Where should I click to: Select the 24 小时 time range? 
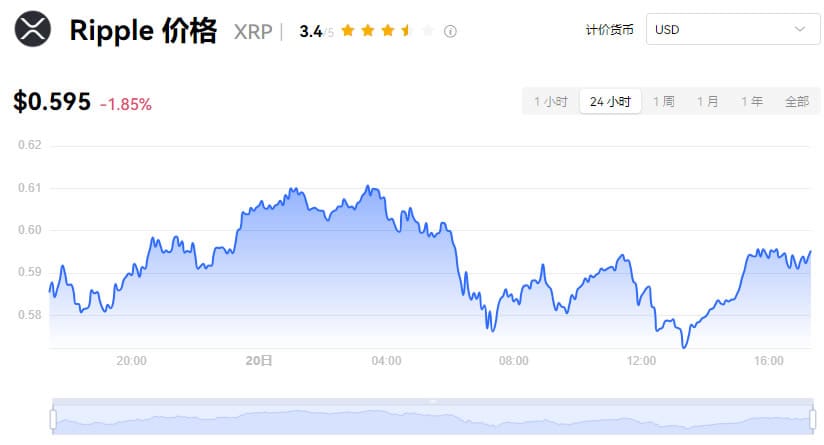[610, 101]
